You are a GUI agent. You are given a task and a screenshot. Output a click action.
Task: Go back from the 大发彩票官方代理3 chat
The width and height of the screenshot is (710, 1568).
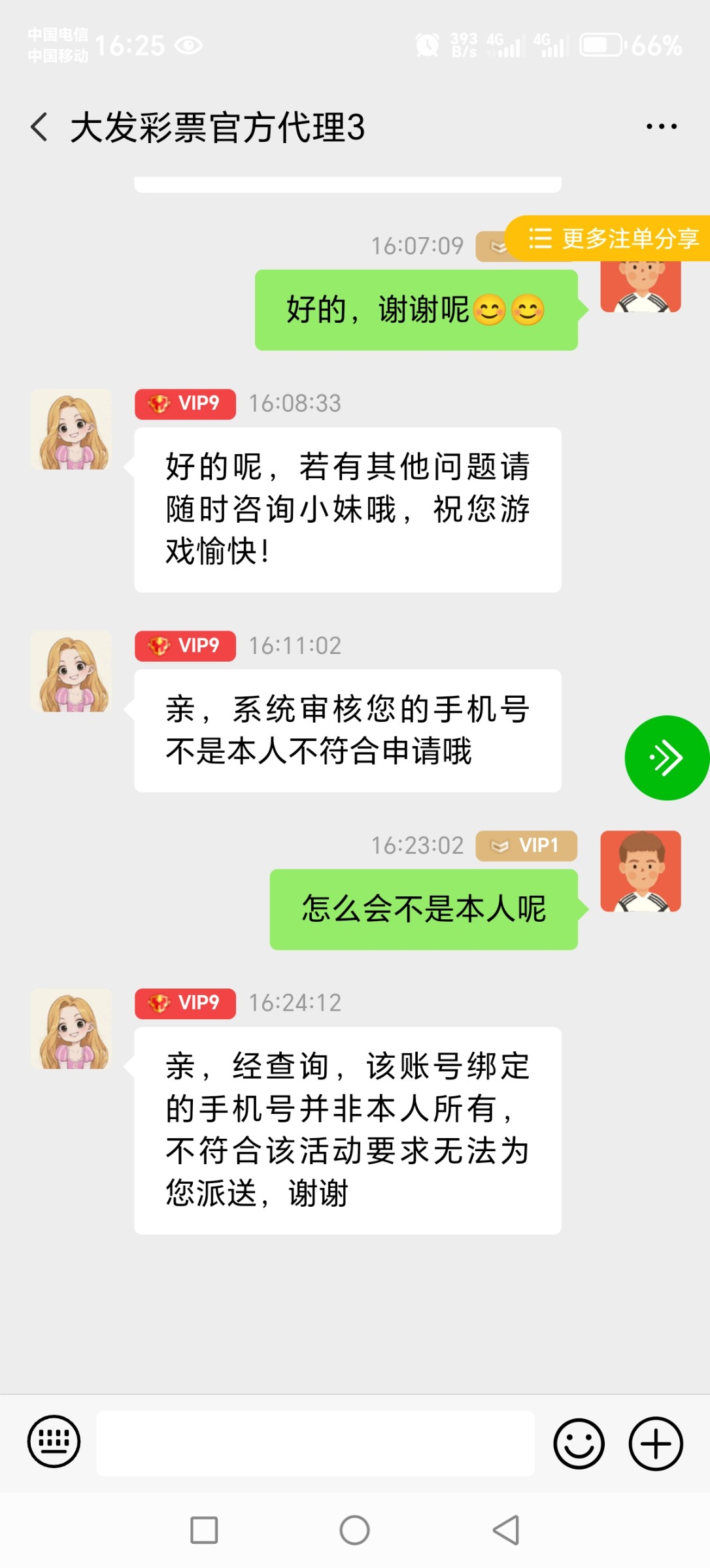39,127
